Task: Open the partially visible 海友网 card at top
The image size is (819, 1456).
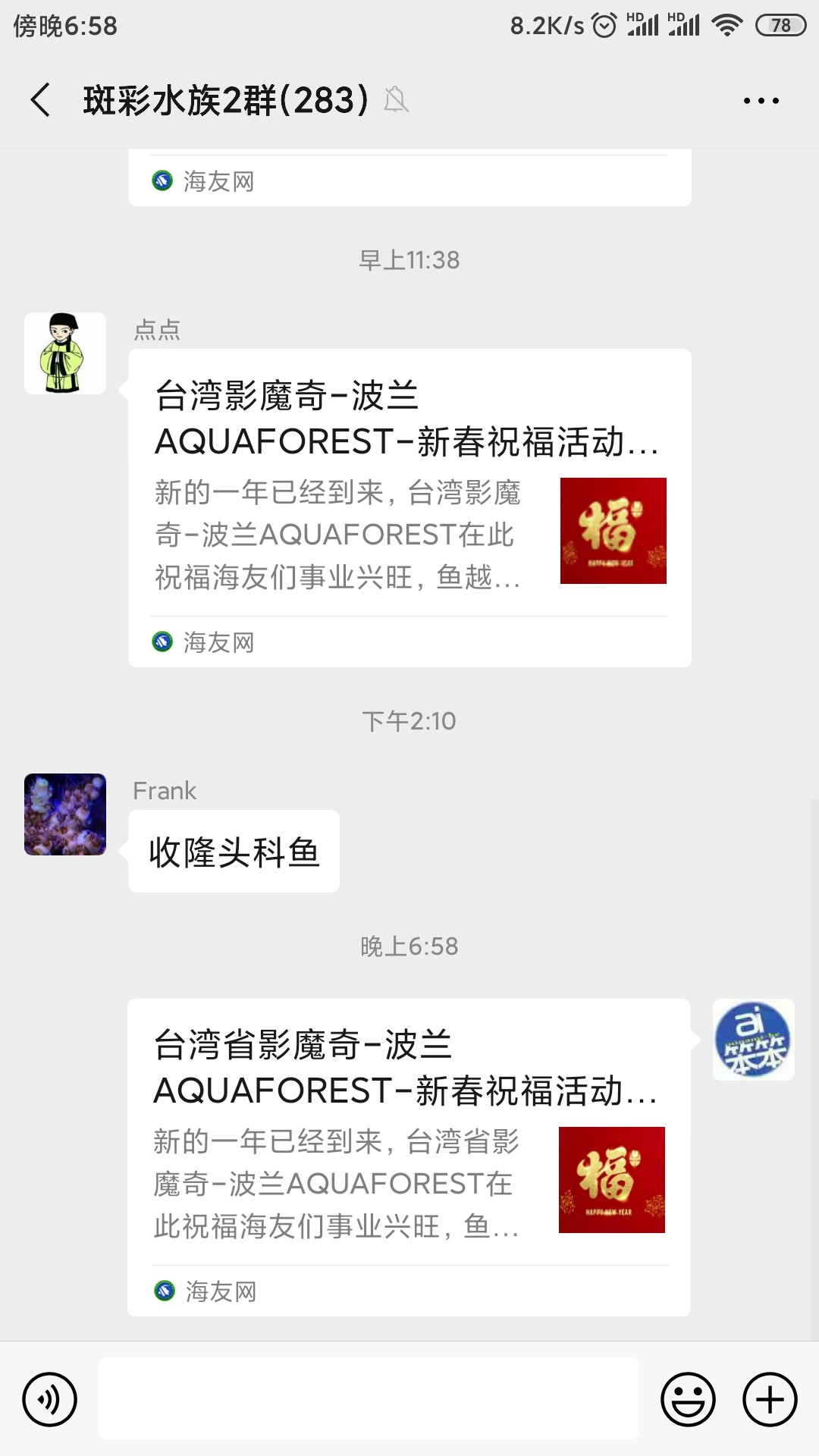Action: click(x=409, y=179)
